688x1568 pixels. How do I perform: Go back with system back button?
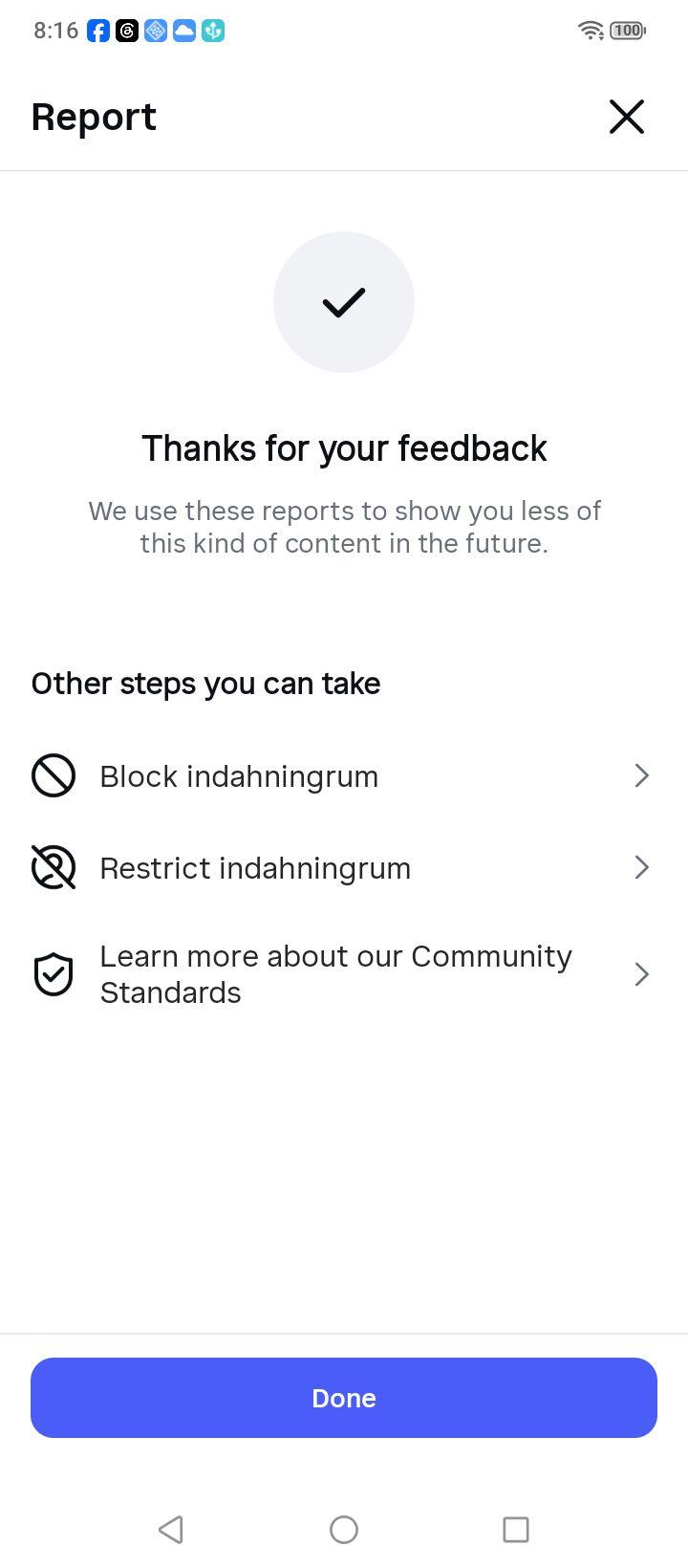click(171, 1530)
